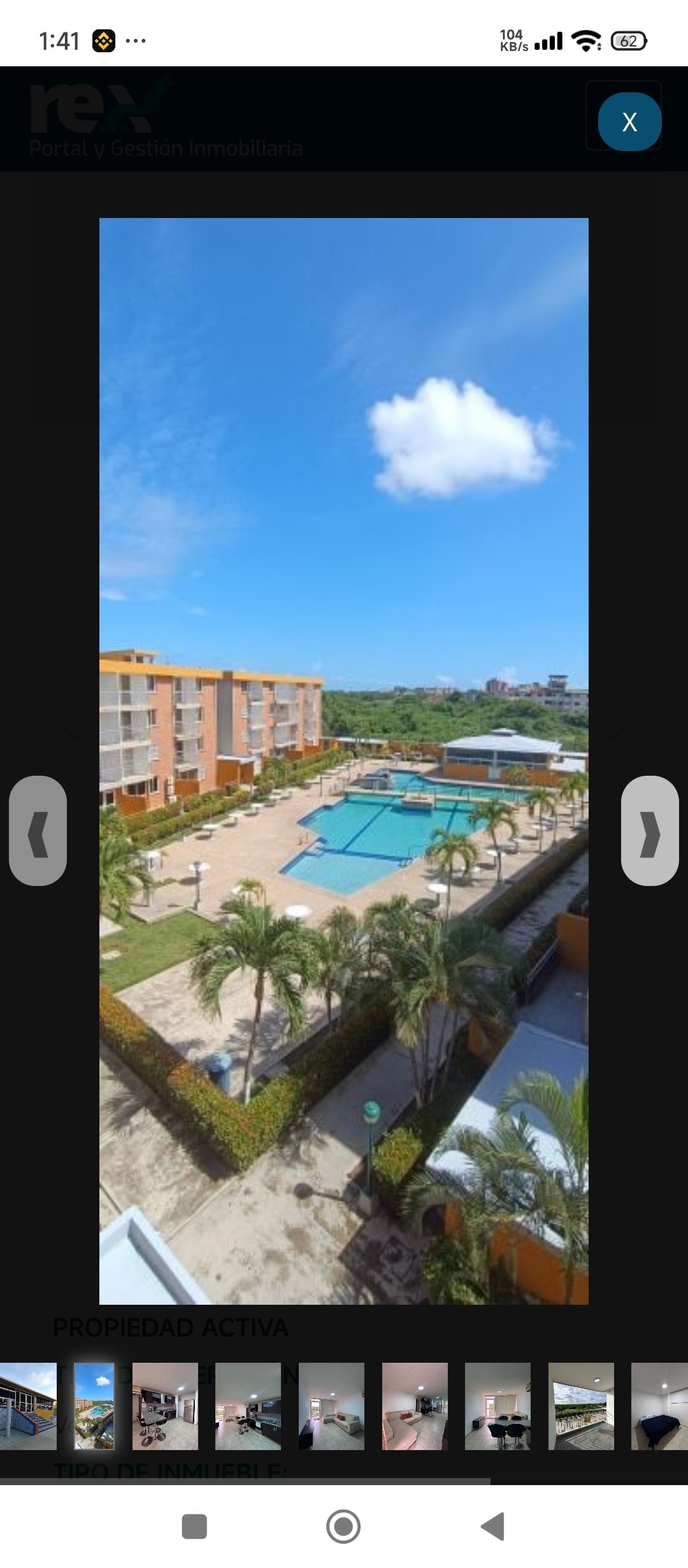Go to the previous photo
The height and width of the screenshot is (1568, 688).
(x=38, y=831)
